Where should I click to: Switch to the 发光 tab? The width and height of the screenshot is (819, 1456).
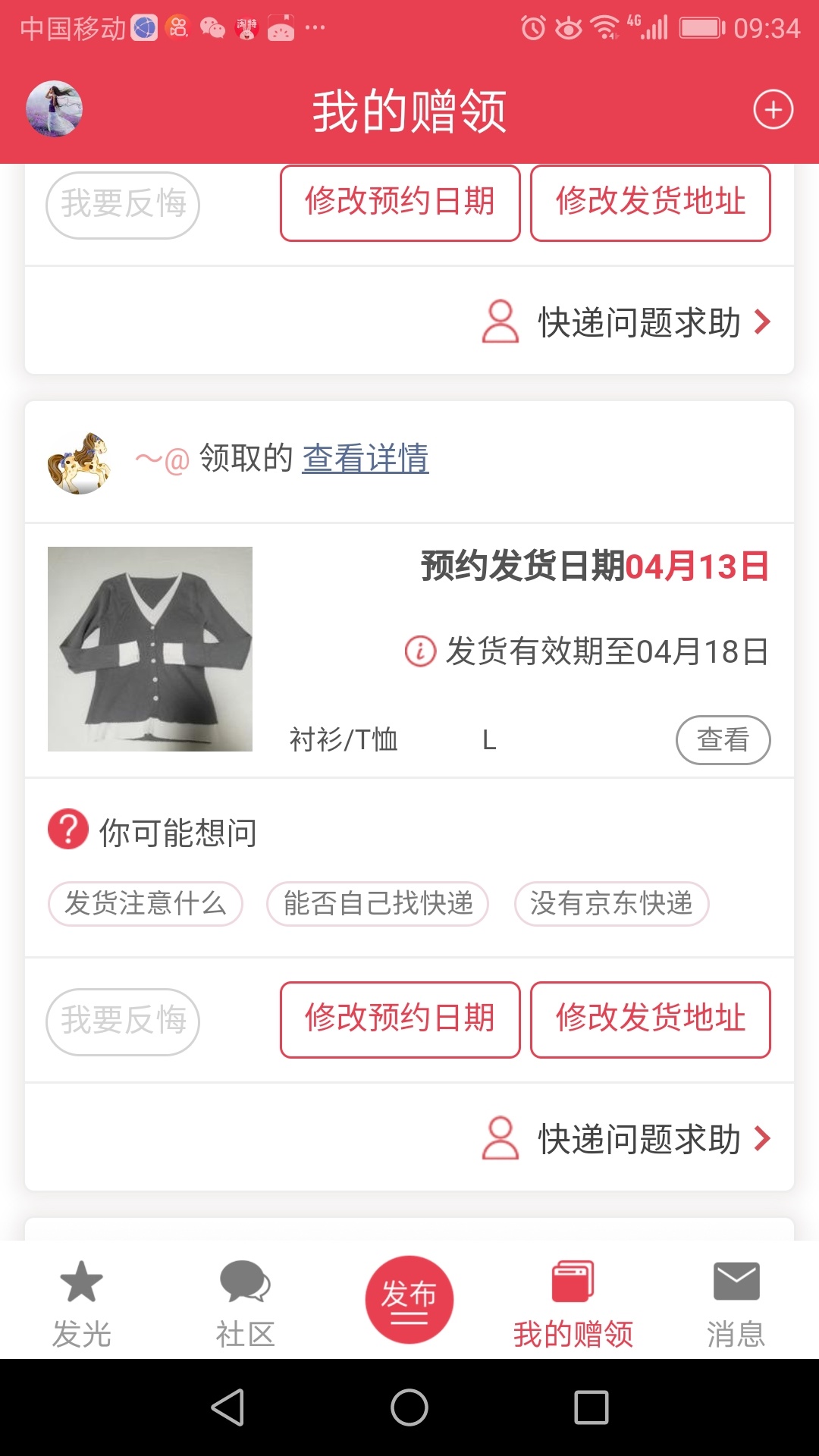click(81, 1304)
